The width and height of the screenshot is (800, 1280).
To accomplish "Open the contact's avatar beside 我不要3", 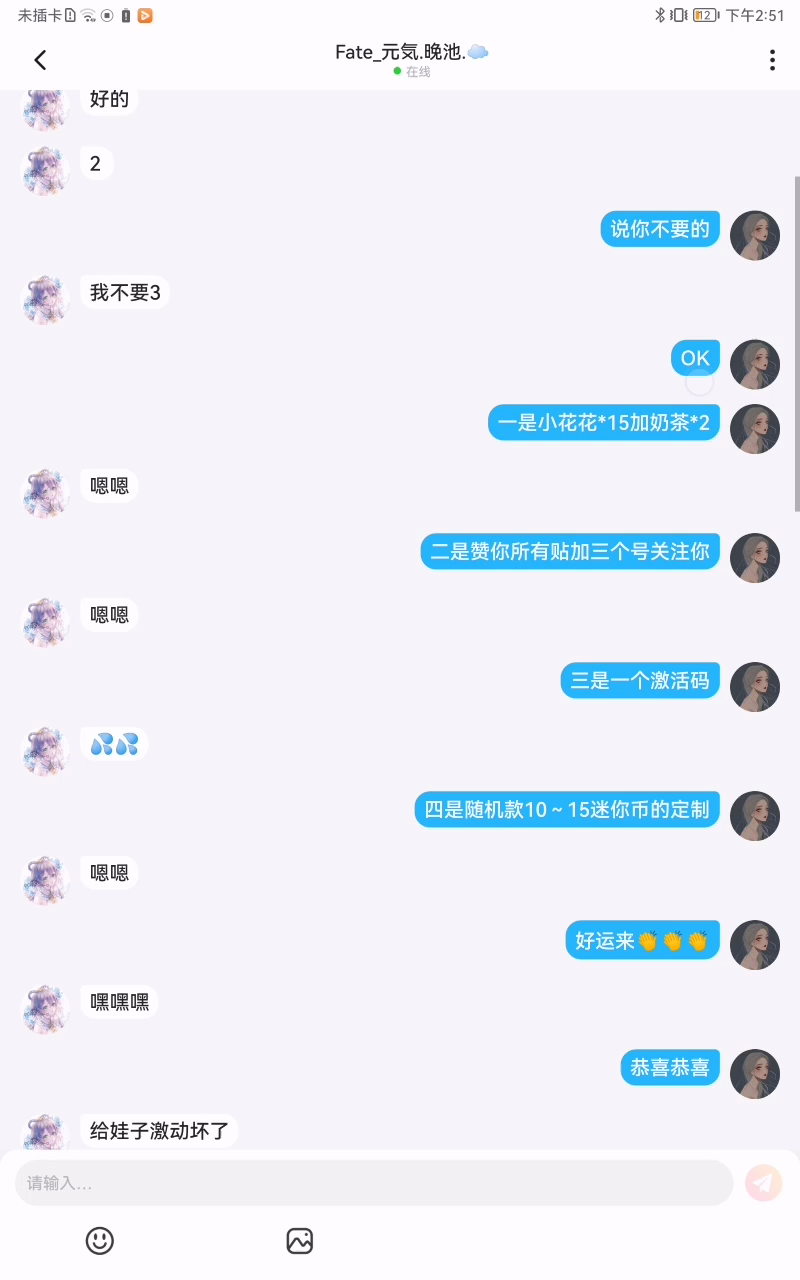I will click(x=45, y=300).
